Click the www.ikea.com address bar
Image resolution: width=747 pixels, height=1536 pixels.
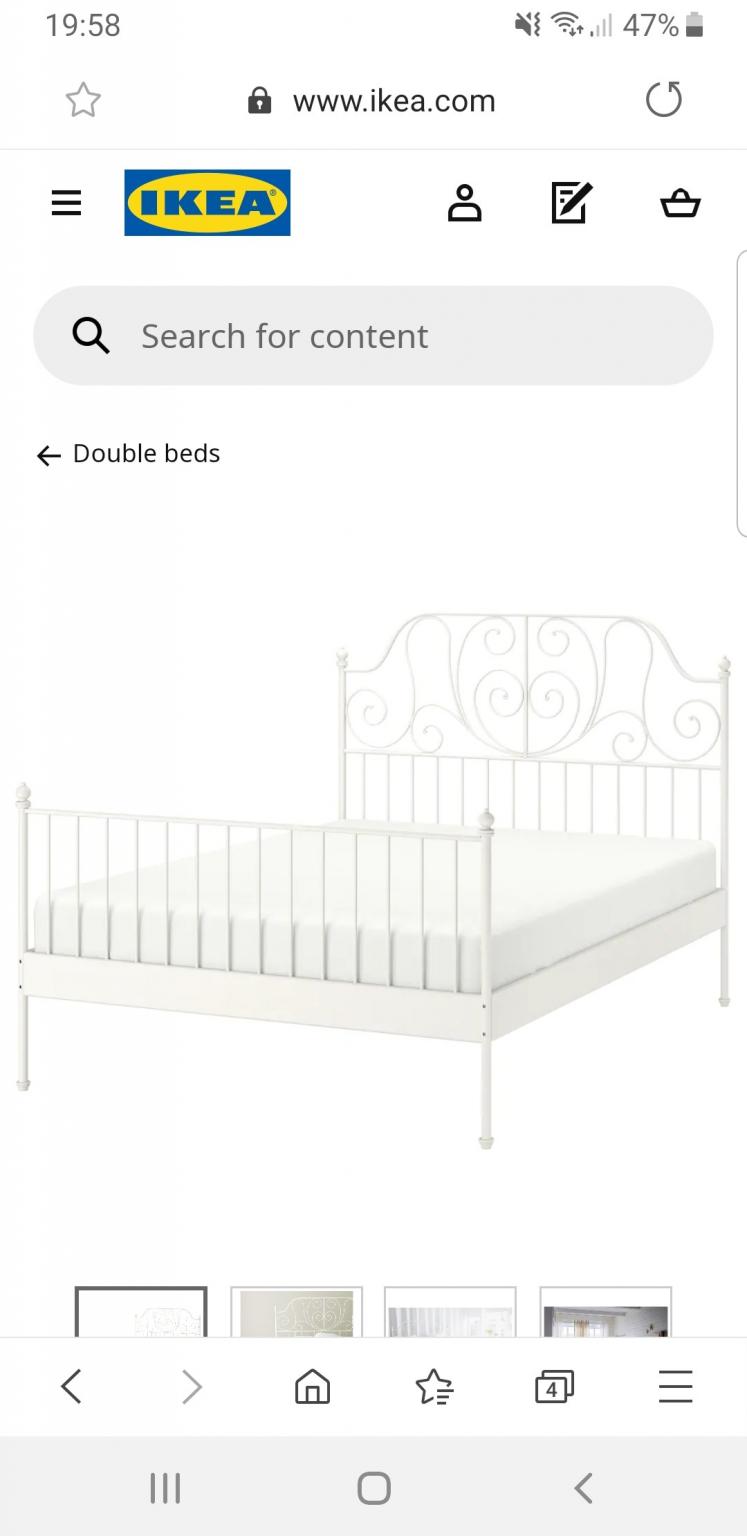tap(393, 100)
